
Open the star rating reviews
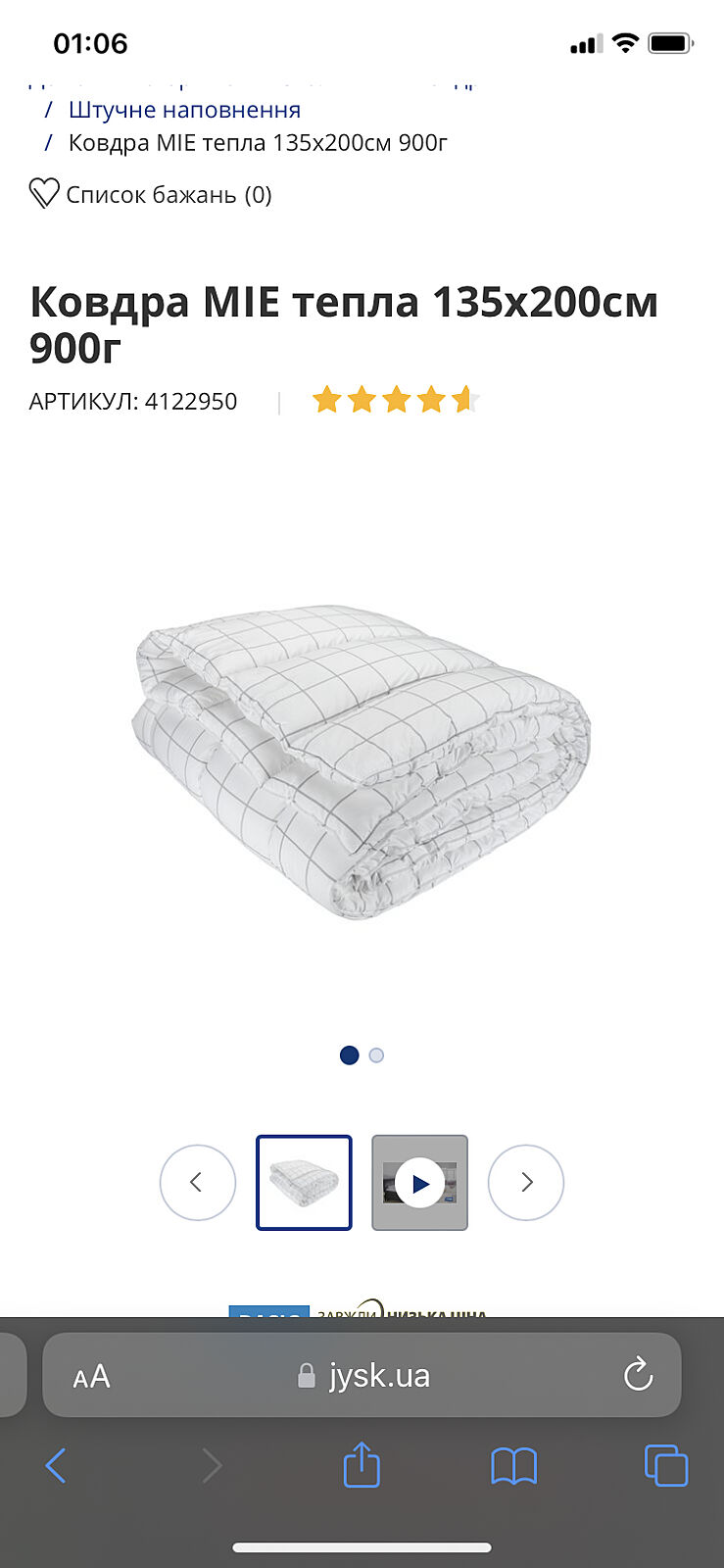tap(395, 400)
